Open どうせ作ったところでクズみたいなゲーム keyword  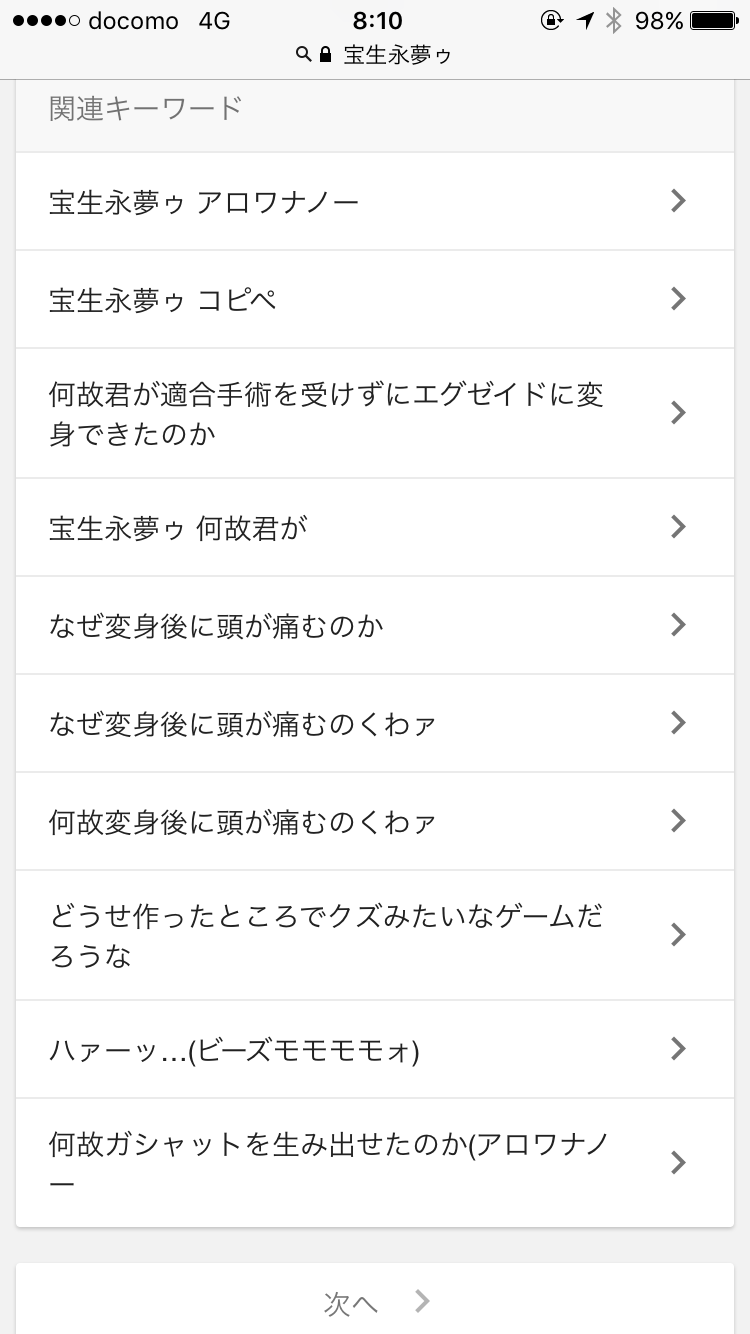point(374,935)
